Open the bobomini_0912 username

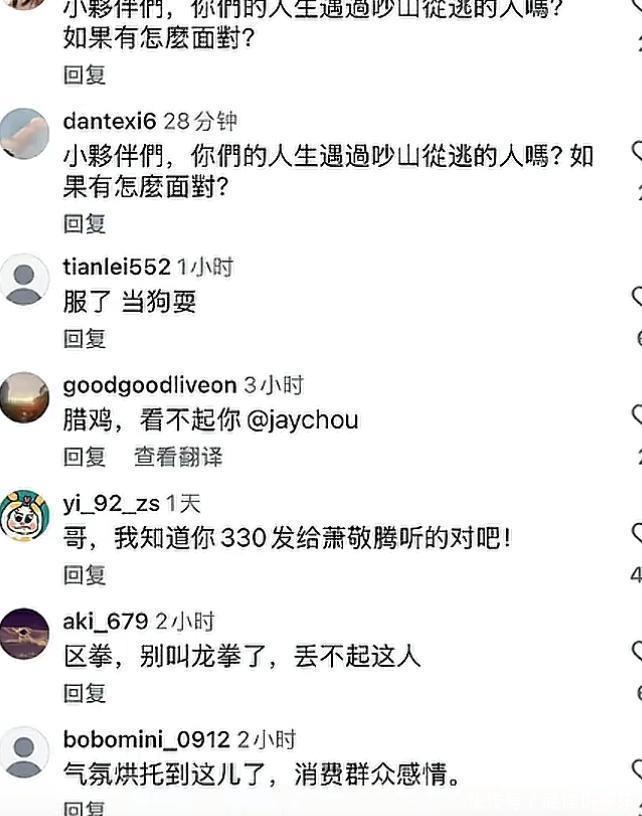146,740
